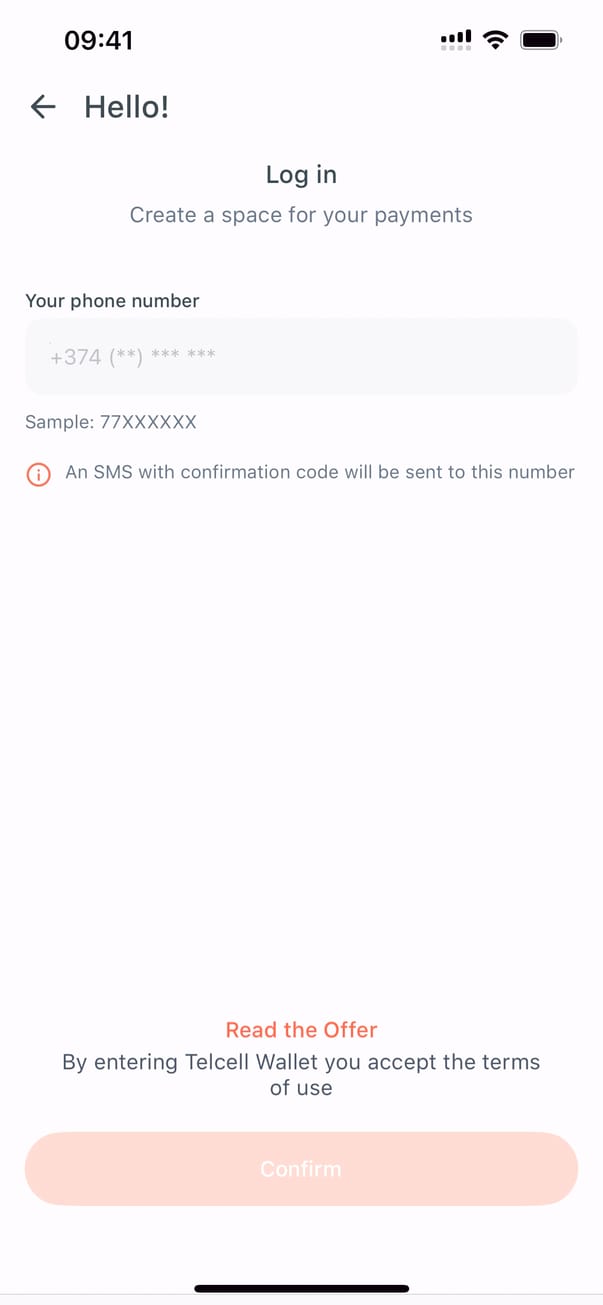The image size is (603, 1305).
Task: Focus the phone number field
Action: (x=300, y=356)
